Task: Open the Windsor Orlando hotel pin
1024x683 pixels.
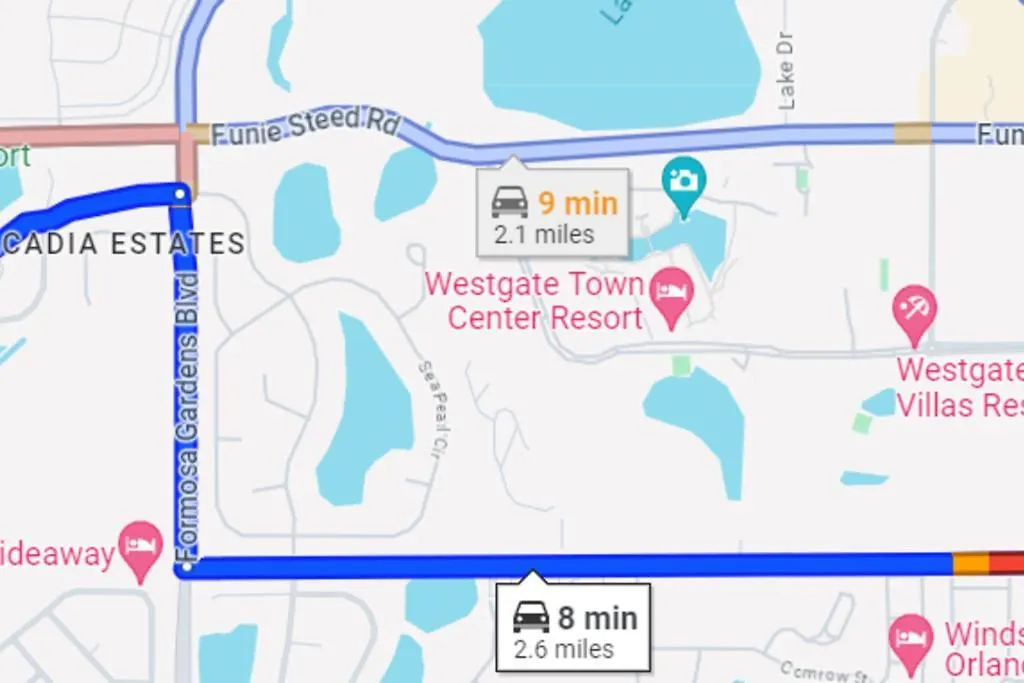Action: coord(910,636)
